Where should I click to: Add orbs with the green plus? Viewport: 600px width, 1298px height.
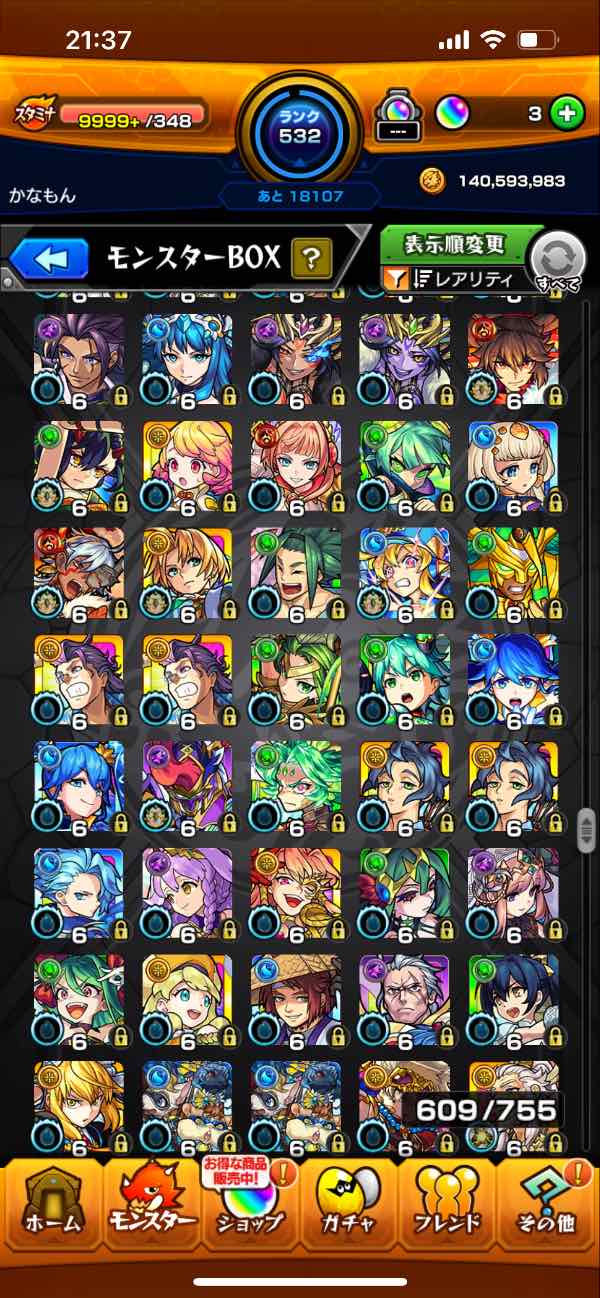[567, 114]
